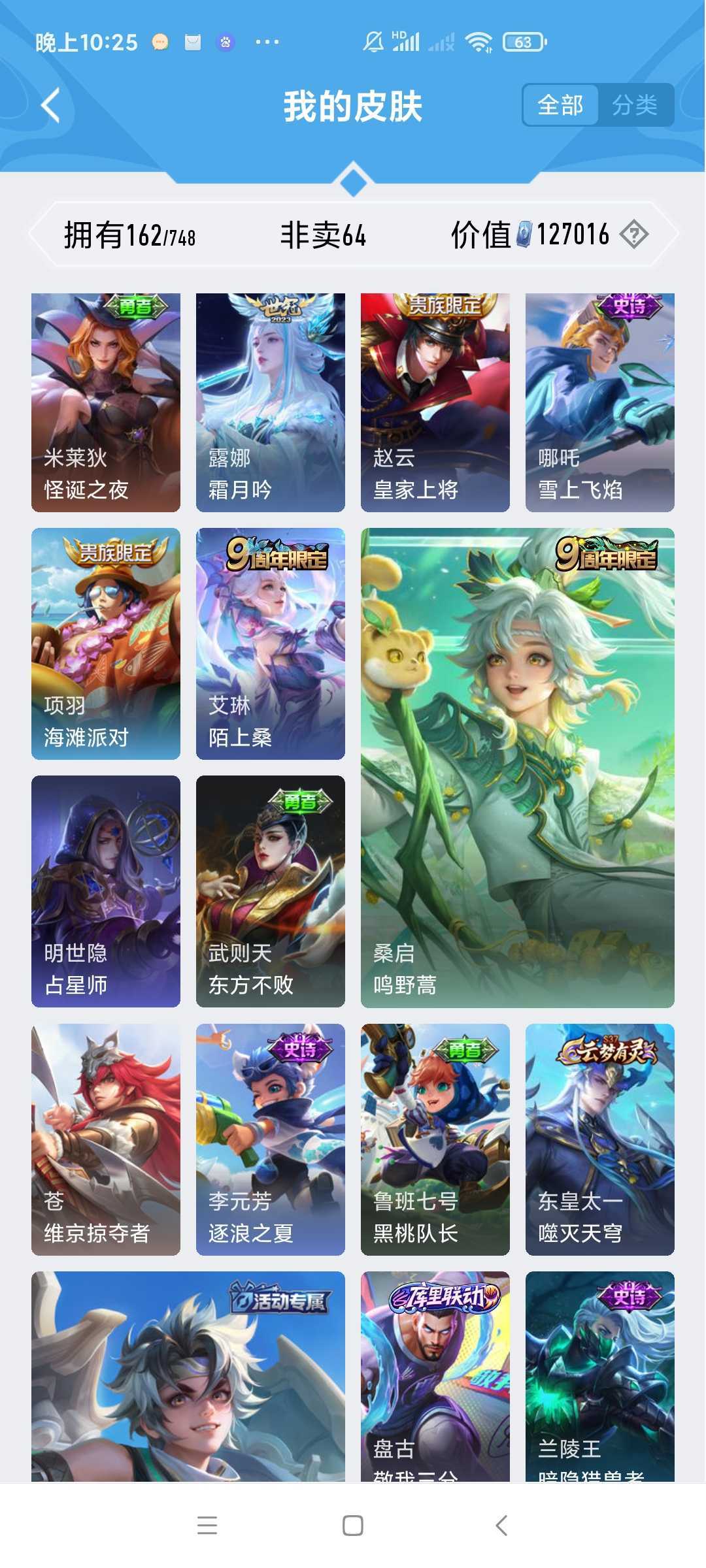Select the 全部 tab
Viewport: 706px width, 1568px height.
click(560, 105)
